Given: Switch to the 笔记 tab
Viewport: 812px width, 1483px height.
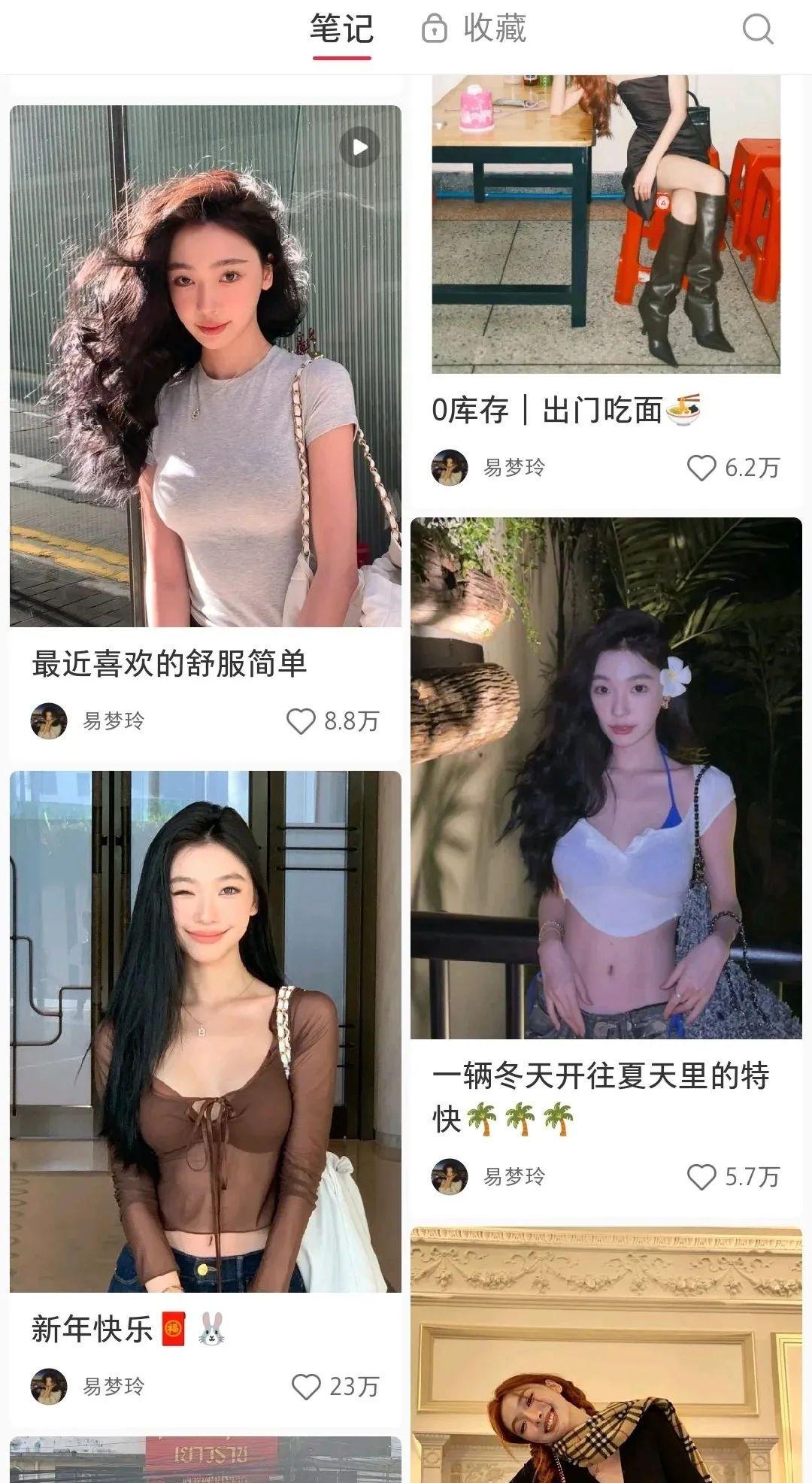Looking at the screenshot, I should tap(341, 30).
